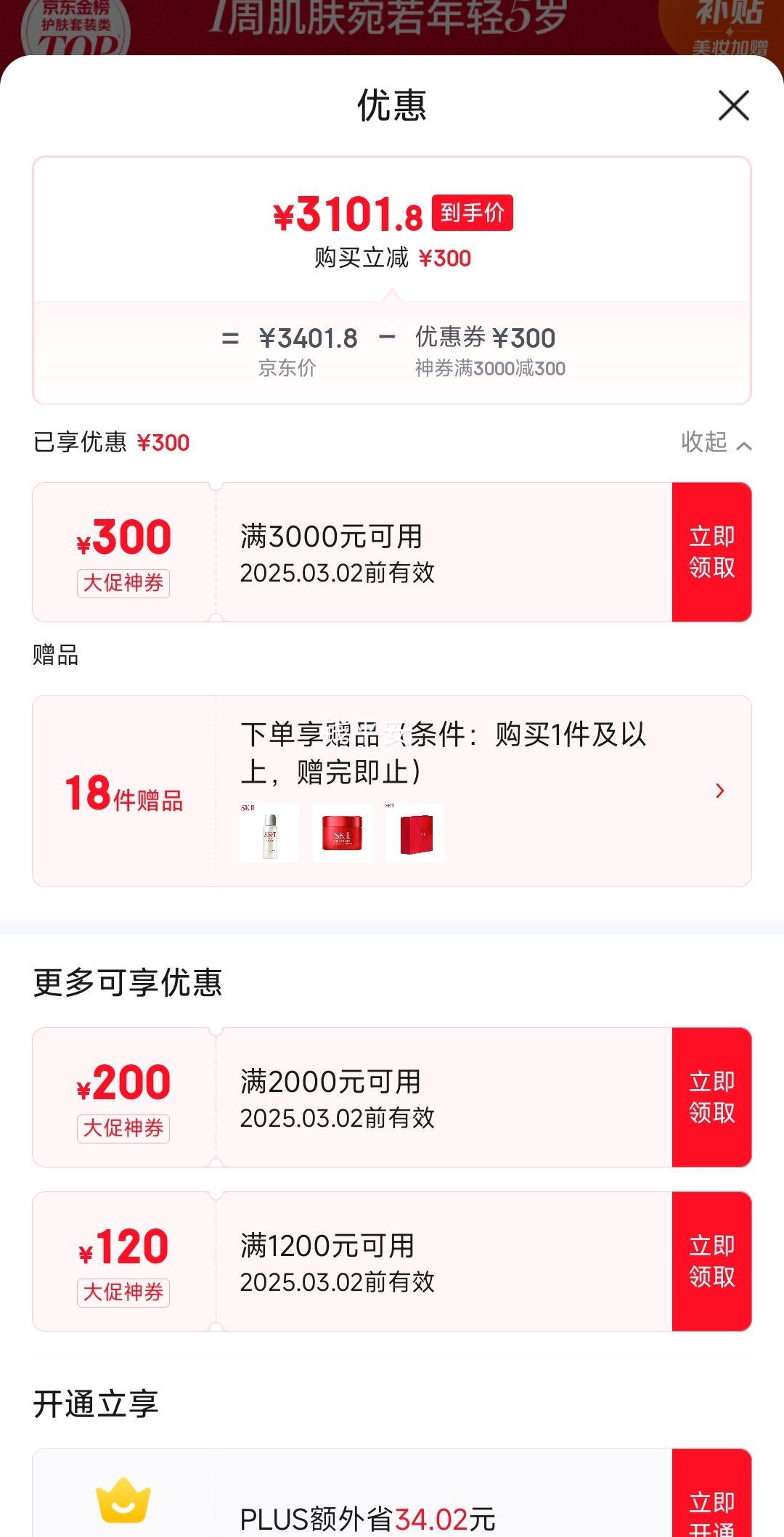The width and height of the screenshot is (784, 1537).
Task: Click the red SK-II cream jar thumbnail
Action: click(x=342, y=834)
